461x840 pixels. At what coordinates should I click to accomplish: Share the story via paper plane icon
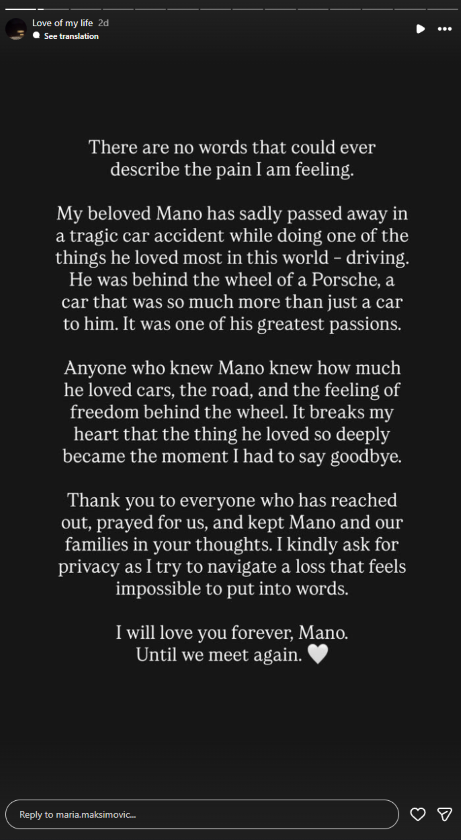[x=445, y=814]
